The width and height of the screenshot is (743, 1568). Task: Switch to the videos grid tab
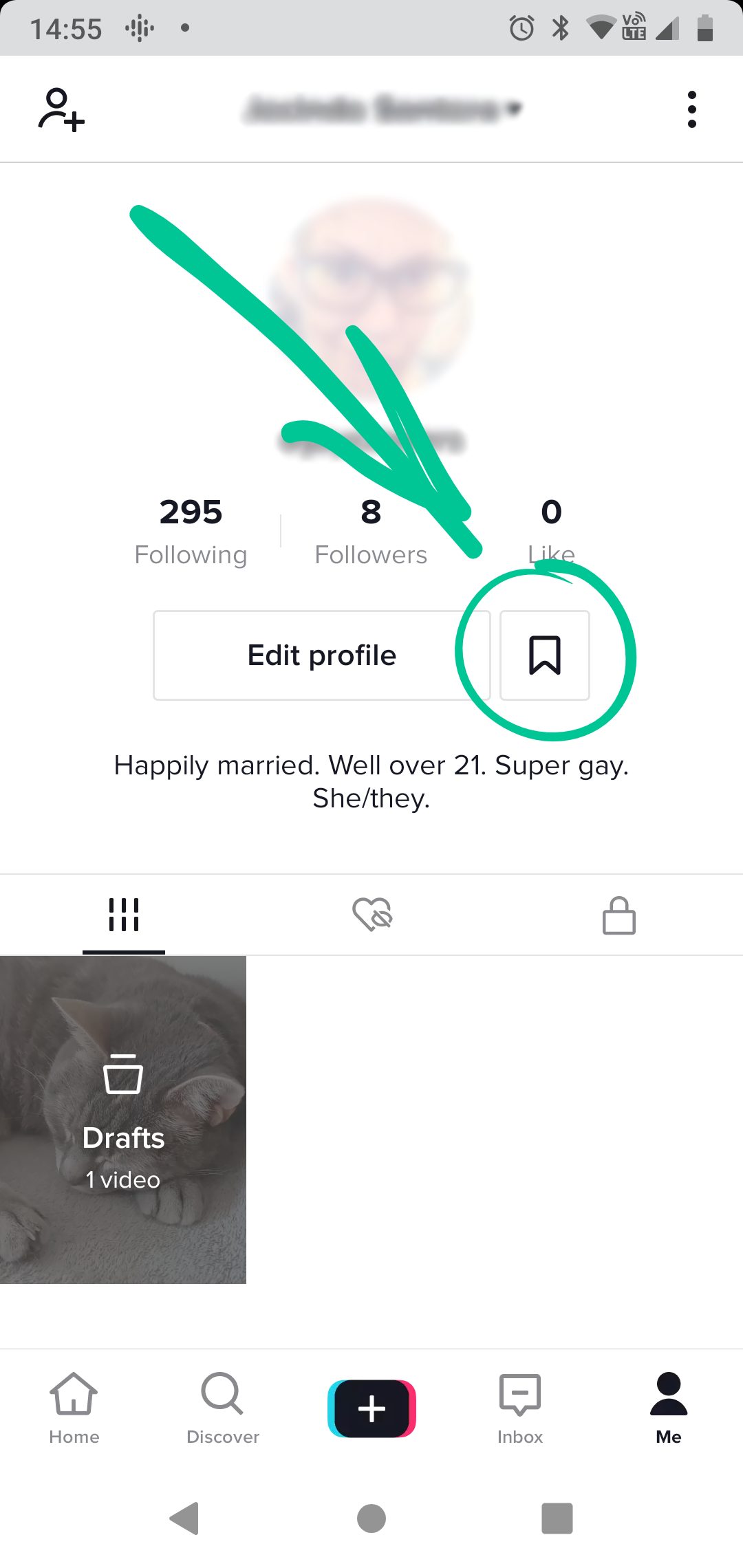tap(124, 915)
